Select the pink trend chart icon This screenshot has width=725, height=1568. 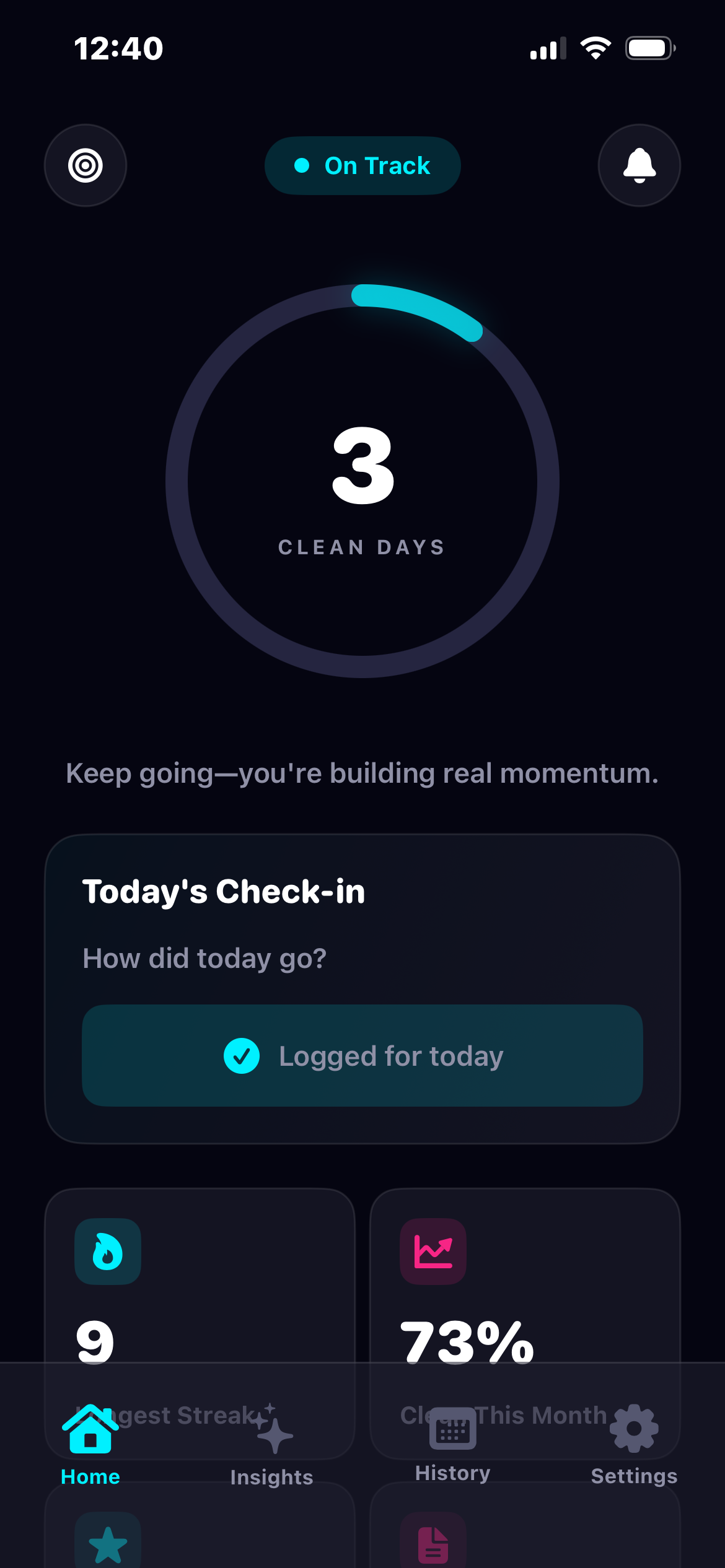(432, 1250)
